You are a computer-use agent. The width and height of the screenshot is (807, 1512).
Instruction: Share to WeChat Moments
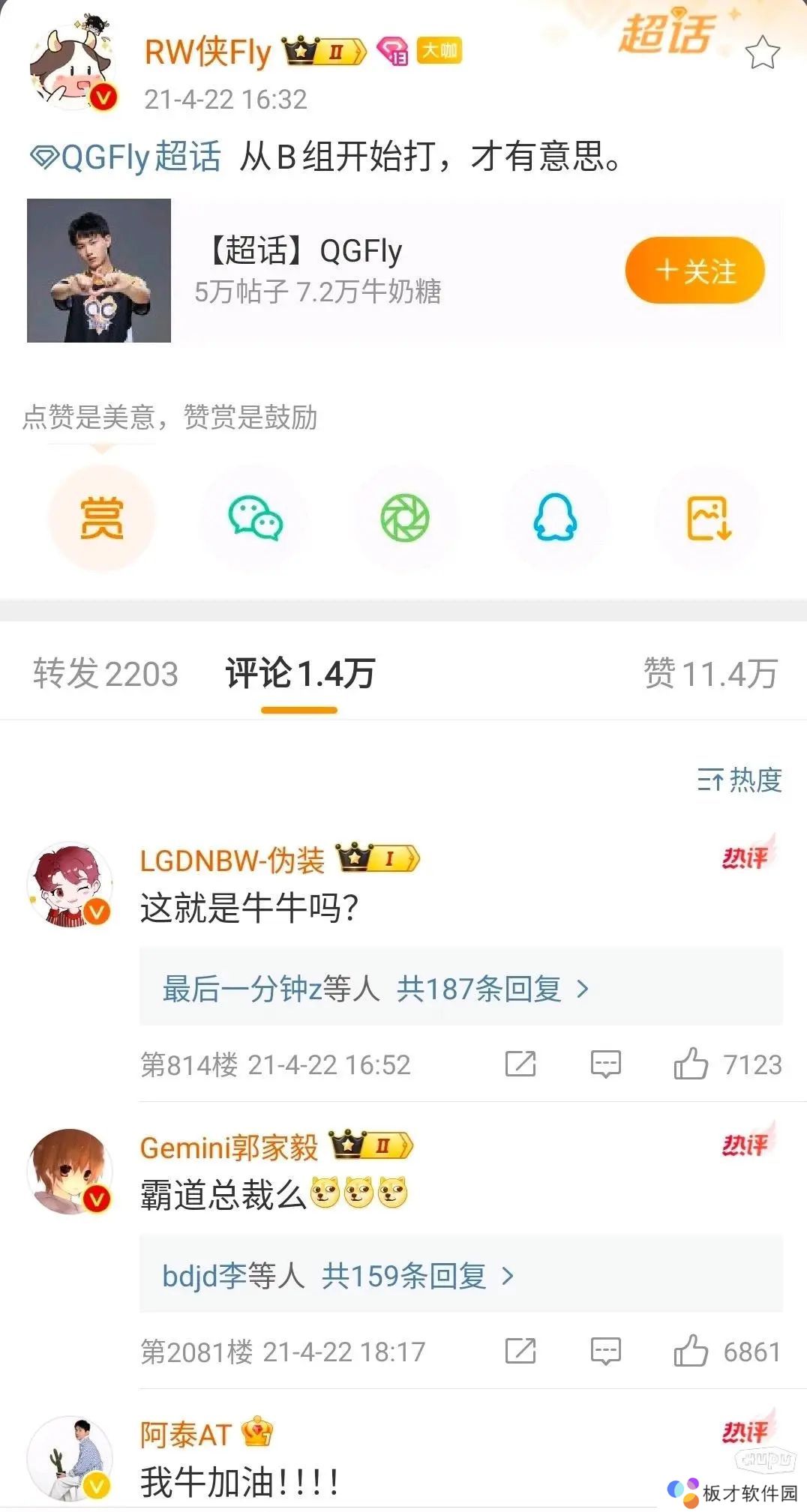[x=405, y=518]
